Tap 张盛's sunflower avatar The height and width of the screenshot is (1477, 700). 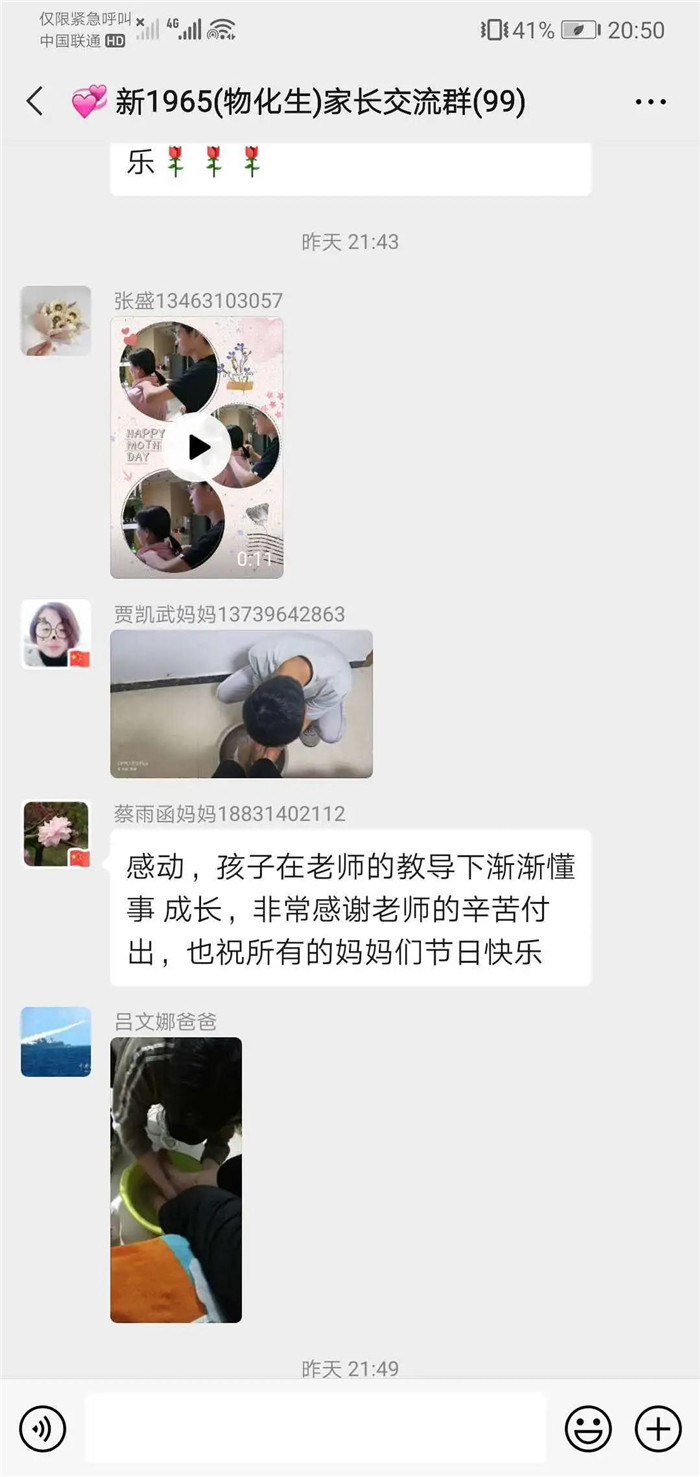point(56,321)
